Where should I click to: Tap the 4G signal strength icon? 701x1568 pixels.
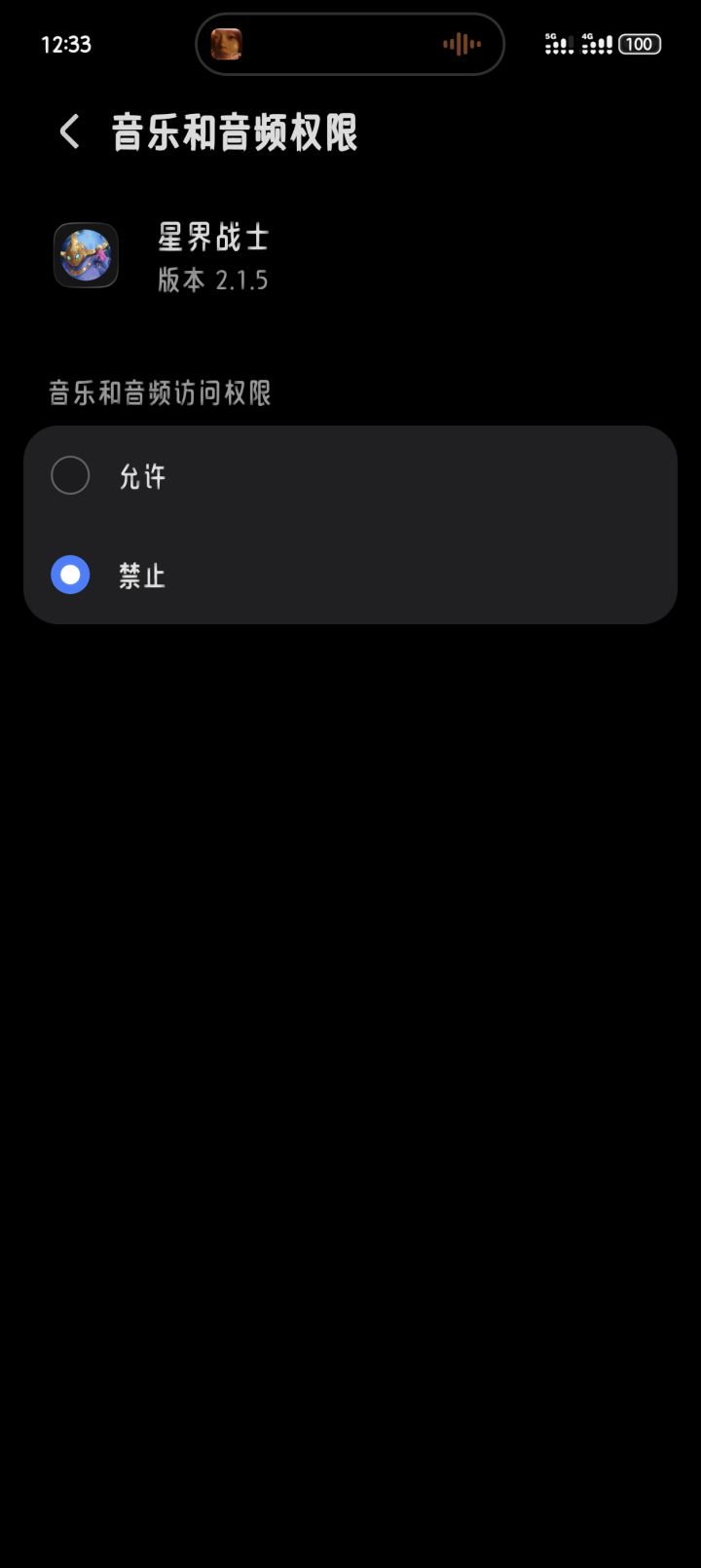595,44
